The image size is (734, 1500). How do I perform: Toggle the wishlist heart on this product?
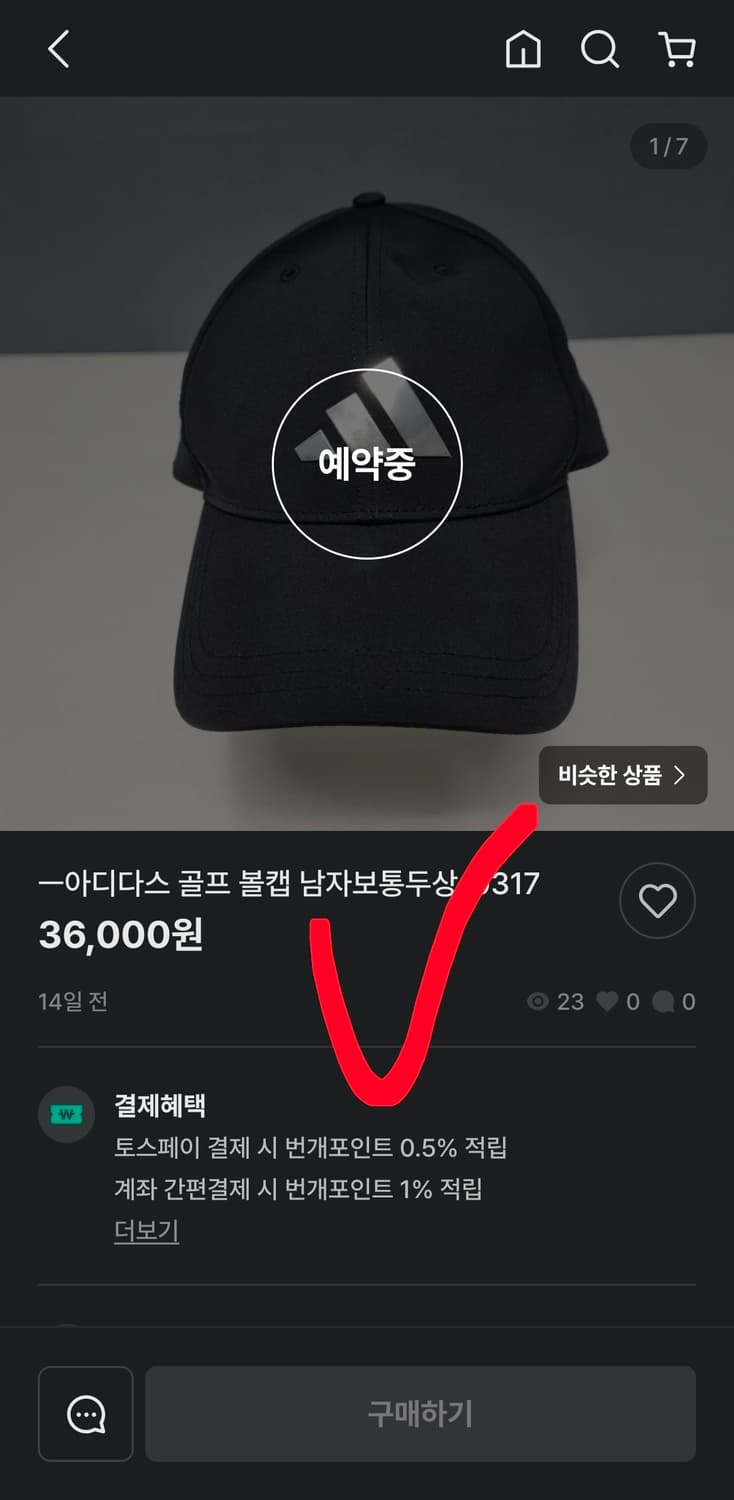(x=657, y=900)
